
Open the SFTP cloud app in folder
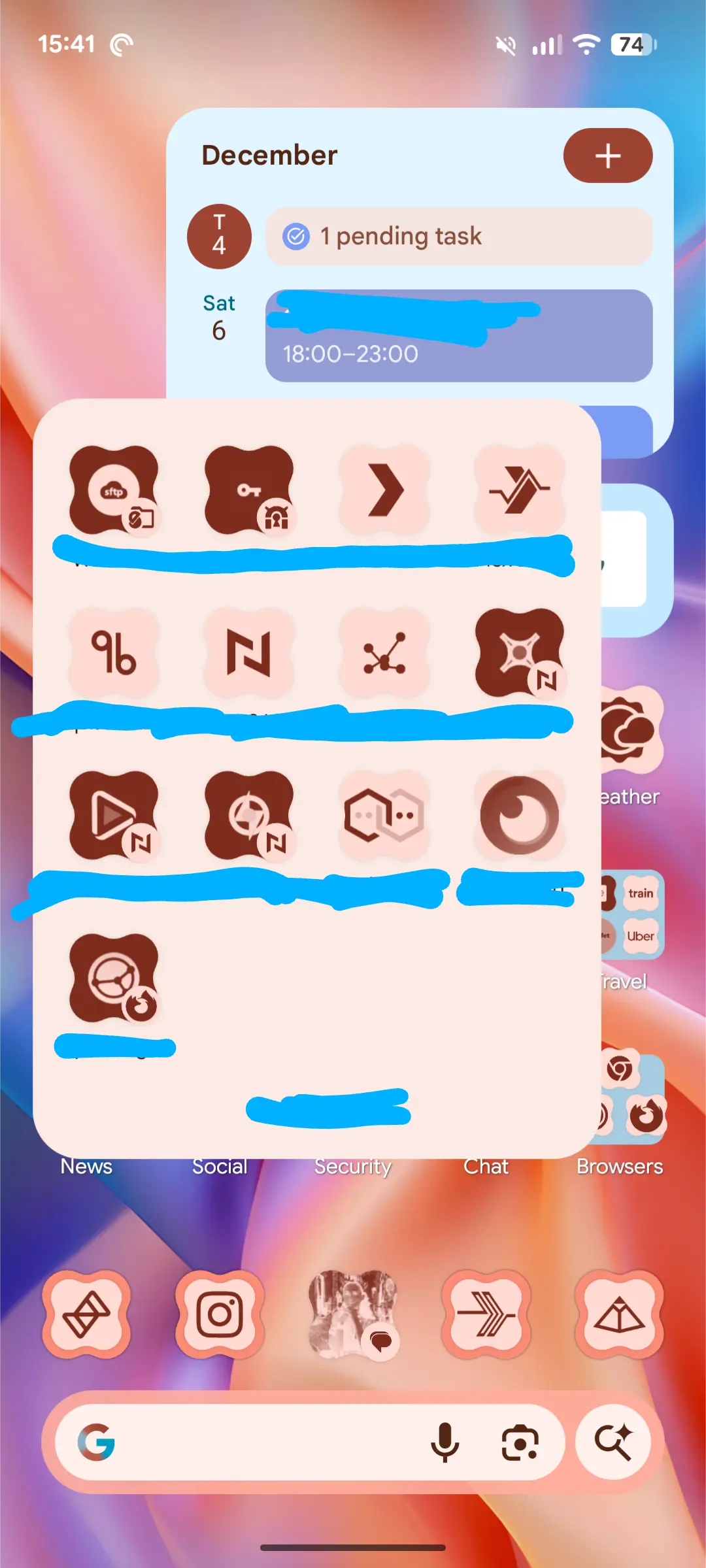(x=114, y=490)
